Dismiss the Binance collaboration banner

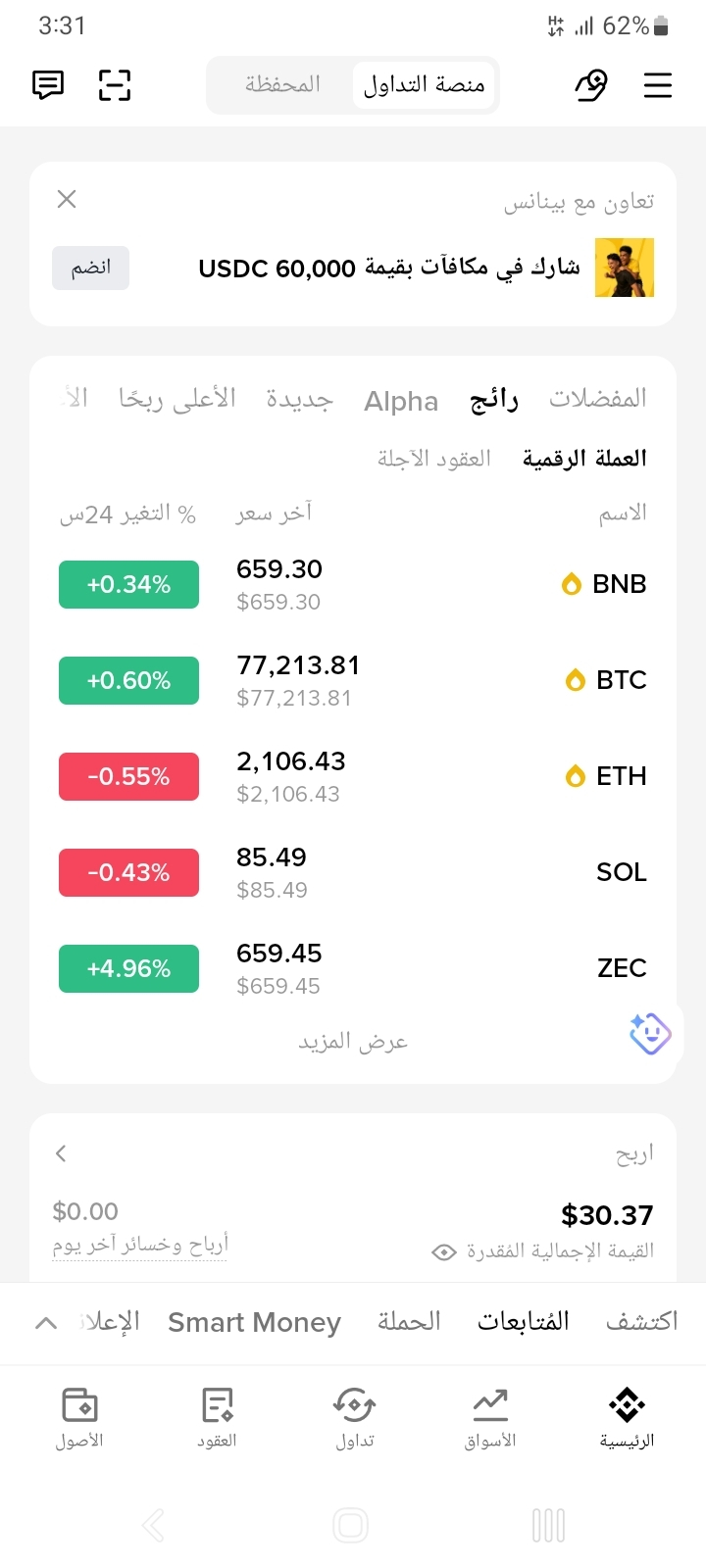click(67, 199)
